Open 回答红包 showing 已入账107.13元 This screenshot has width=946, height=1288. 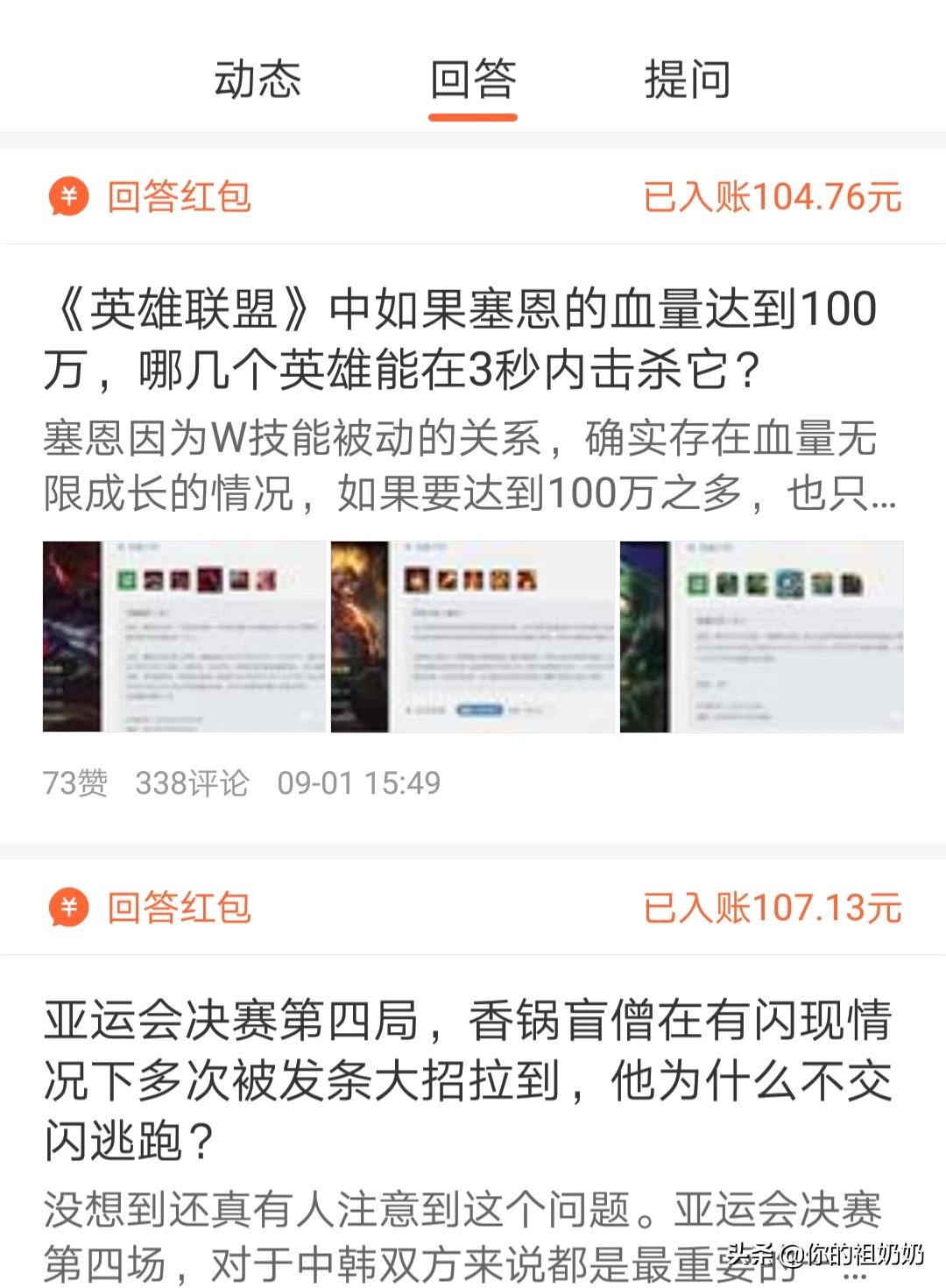pos(473,908)
